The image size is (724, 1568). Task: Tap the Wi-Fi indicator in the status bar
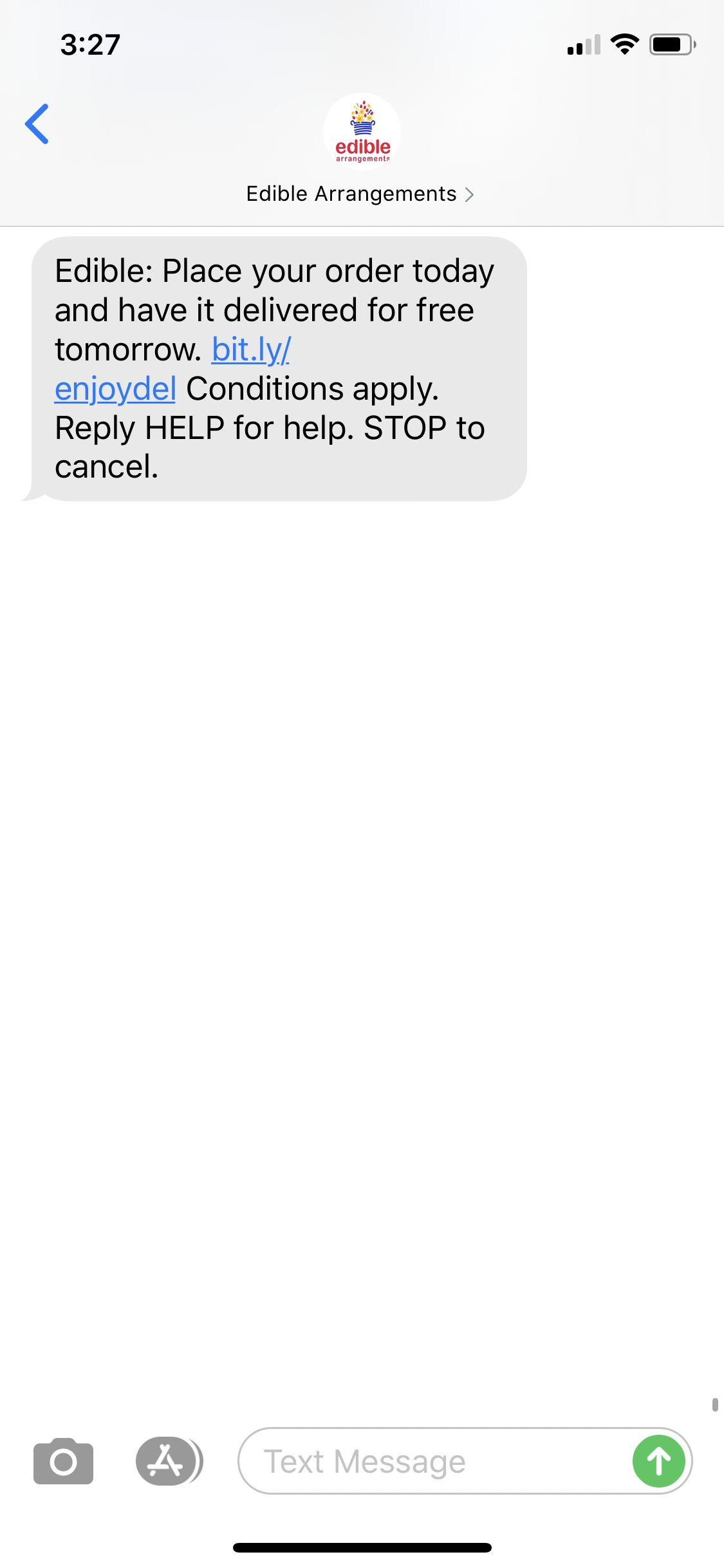coord(623,44)
